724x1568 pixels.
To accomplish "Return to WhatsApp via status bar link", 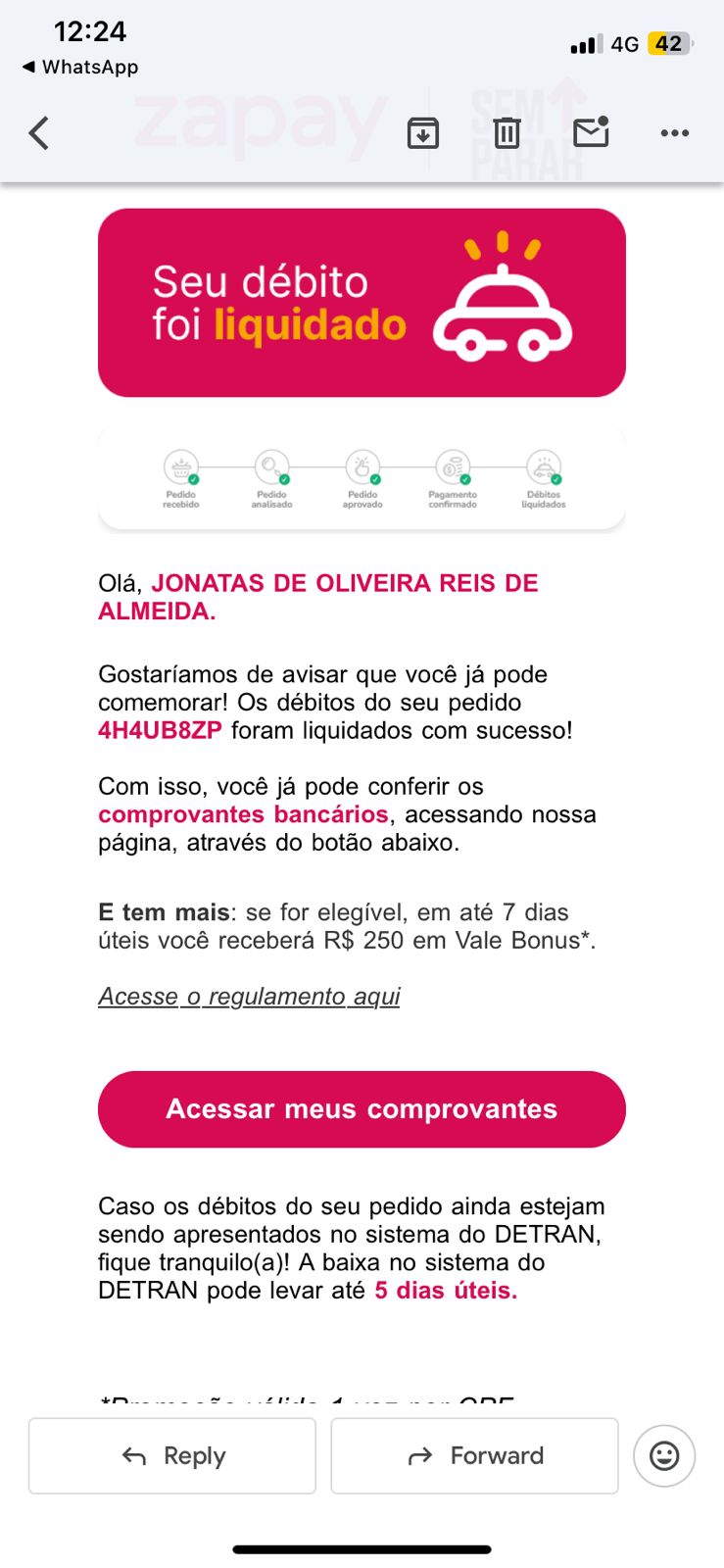I will [x=79, y=67].
